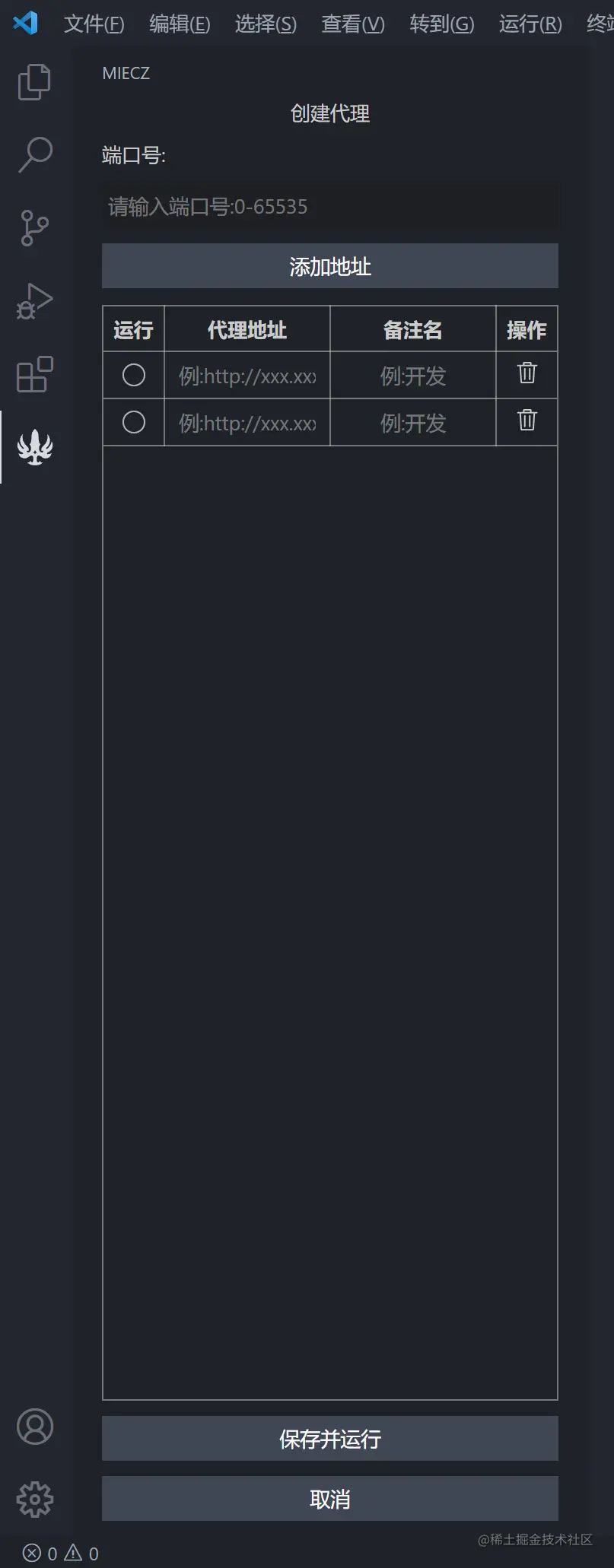
Task: Open the 文件(F) menu
Action: click(94, 24)
